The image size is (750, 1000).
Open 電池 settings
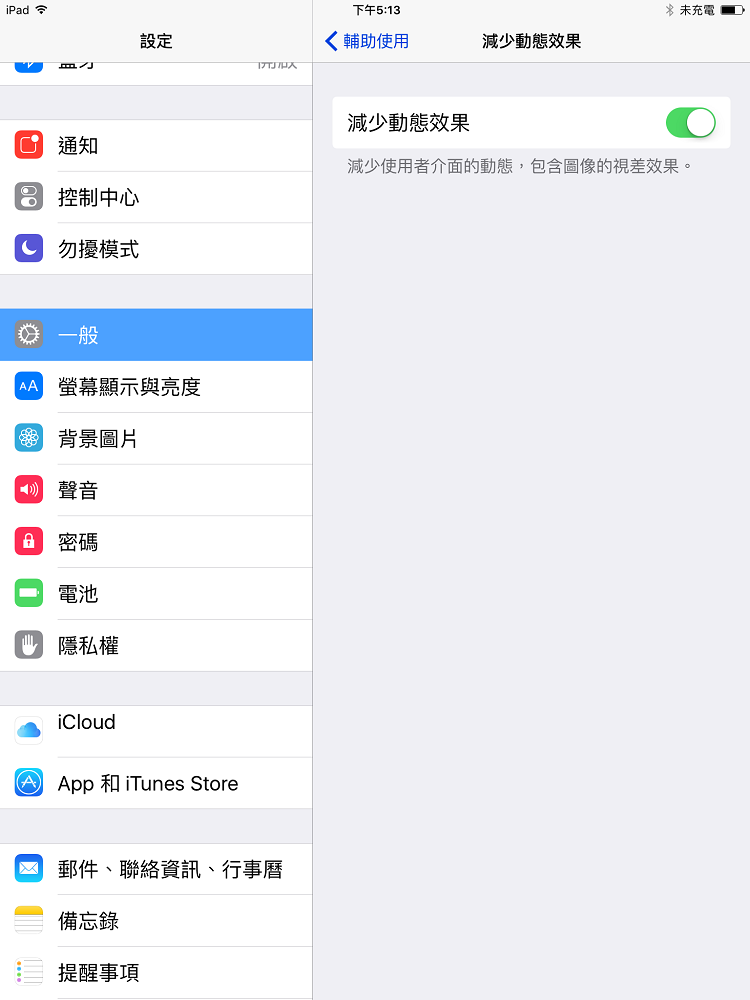(156, 594)
